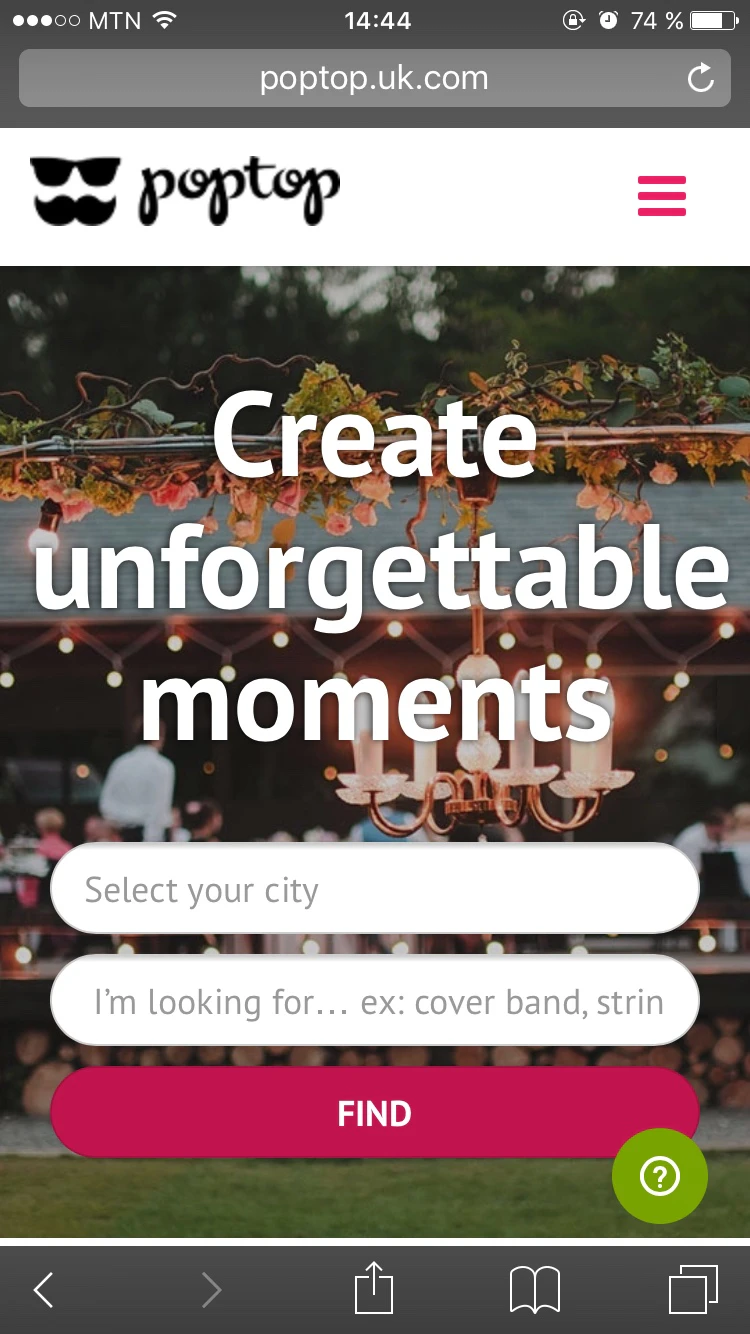
Task: Tap the I'm looking for field
Action: point(374,1001)
